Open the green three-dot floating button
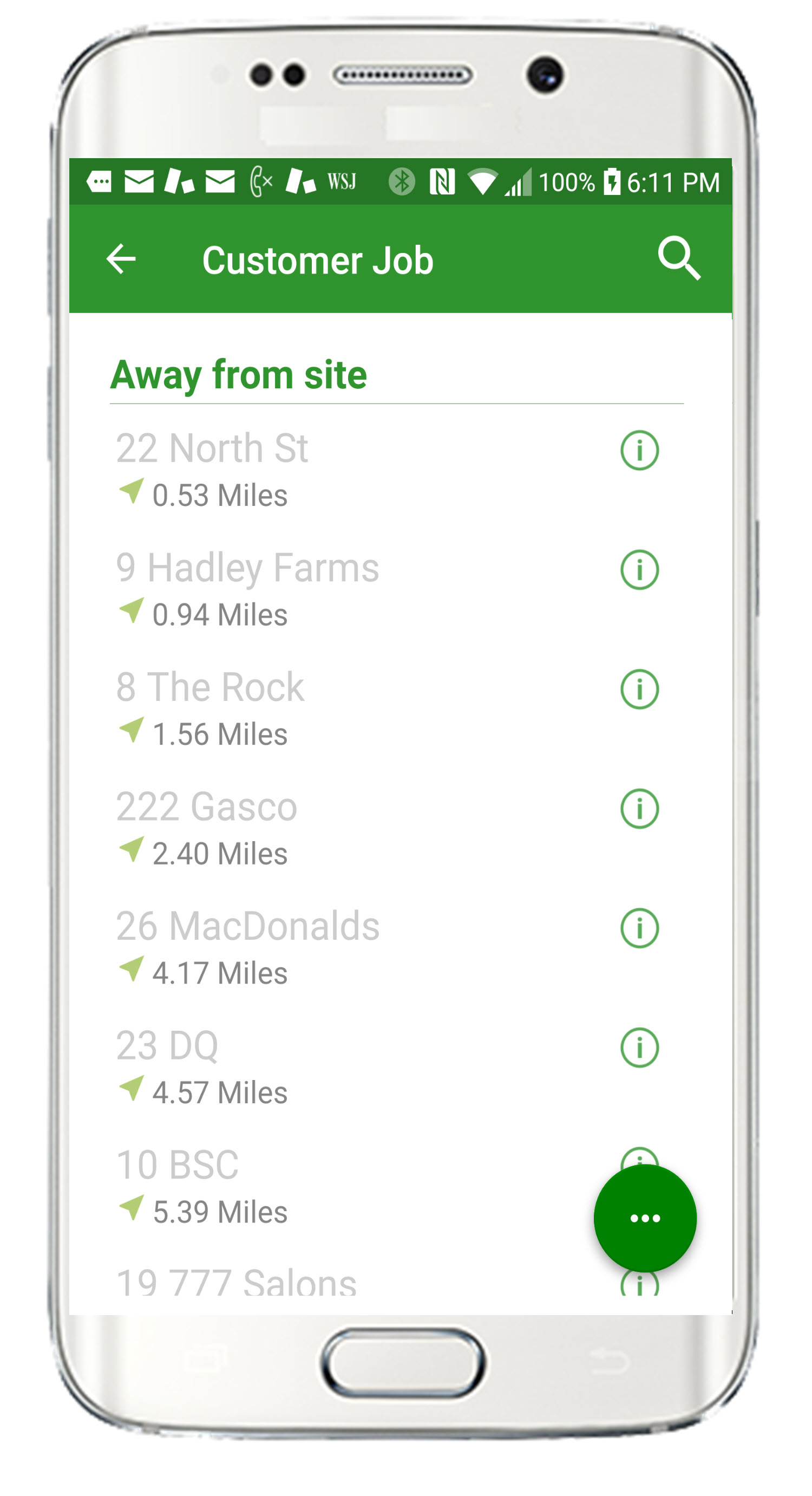Viewport: 812px width, 1496px height. [x=645, y=1218]
